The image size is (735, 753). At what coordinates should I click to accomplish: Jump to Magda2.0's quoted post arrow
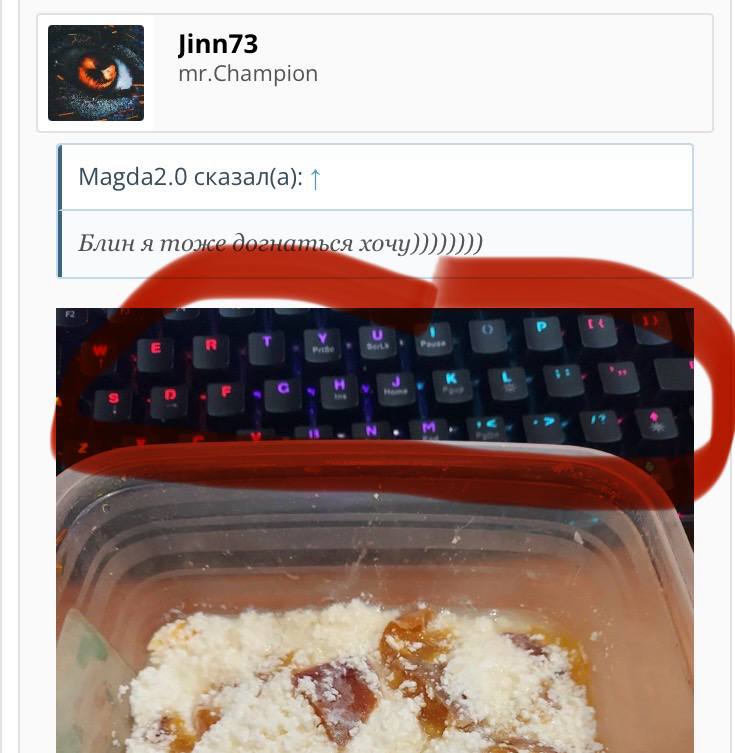315,178
